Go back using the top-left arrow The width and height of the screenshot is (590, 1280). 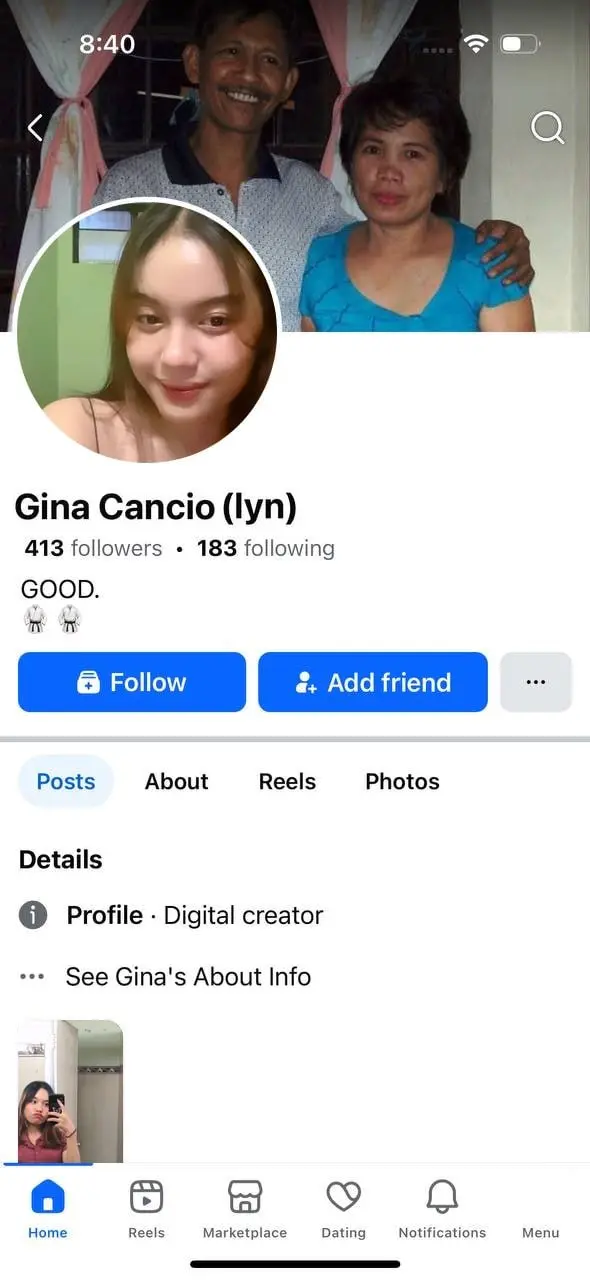(x=35, y=127)
